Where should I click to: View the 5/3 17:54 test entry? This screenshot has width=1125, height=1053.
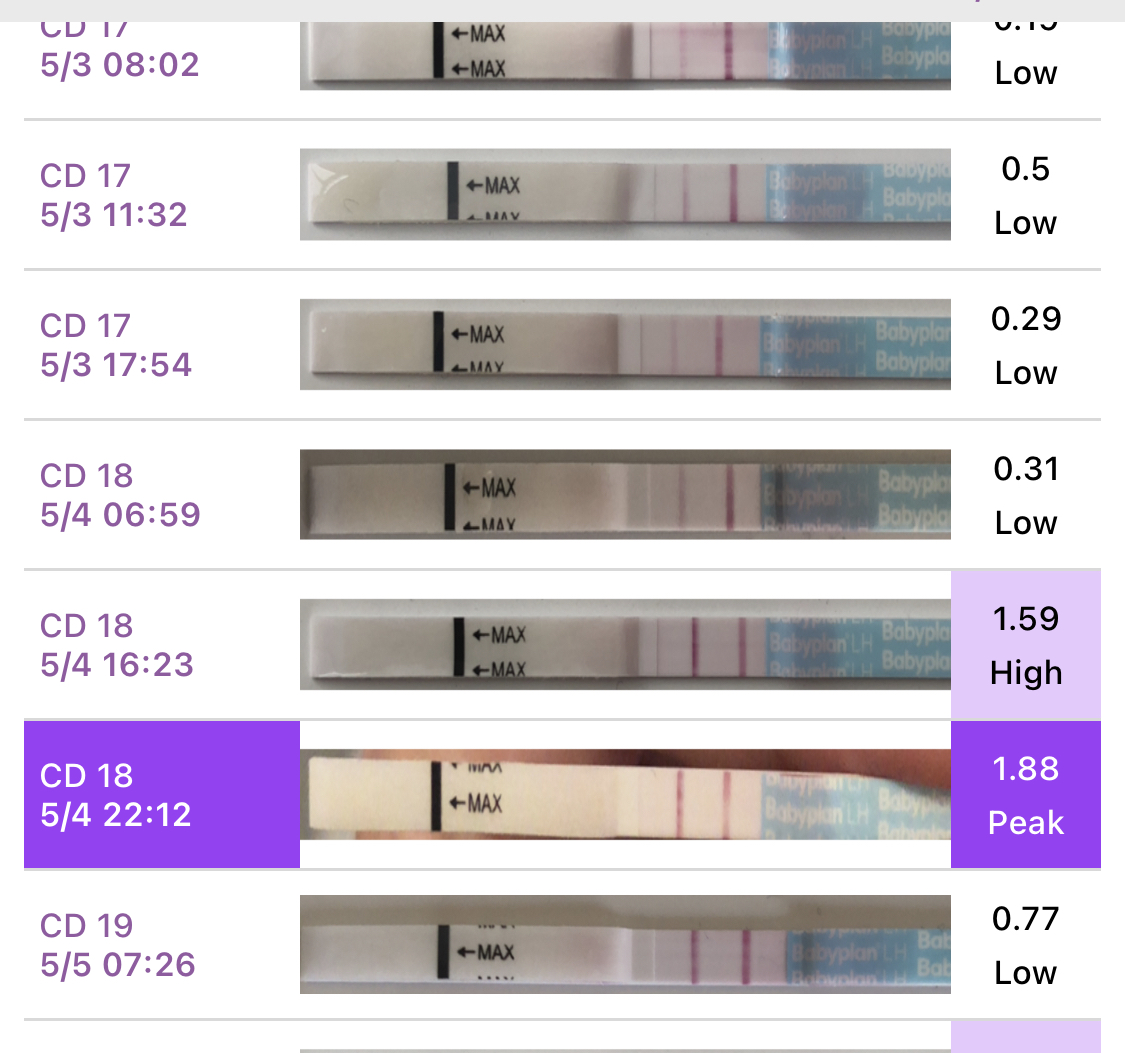click(x=115, y=345)
